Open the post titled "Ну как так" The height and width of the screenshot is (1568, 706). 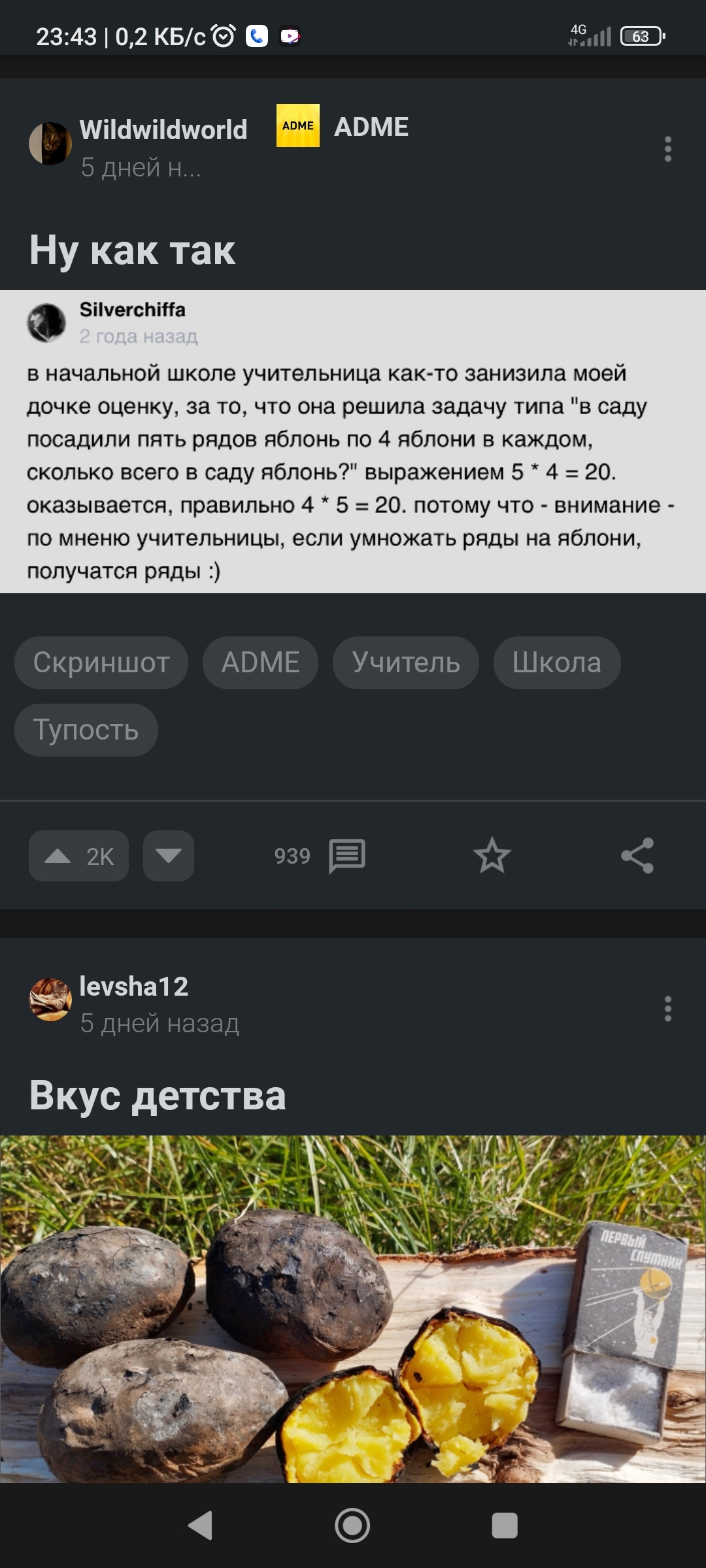point(133,250)
